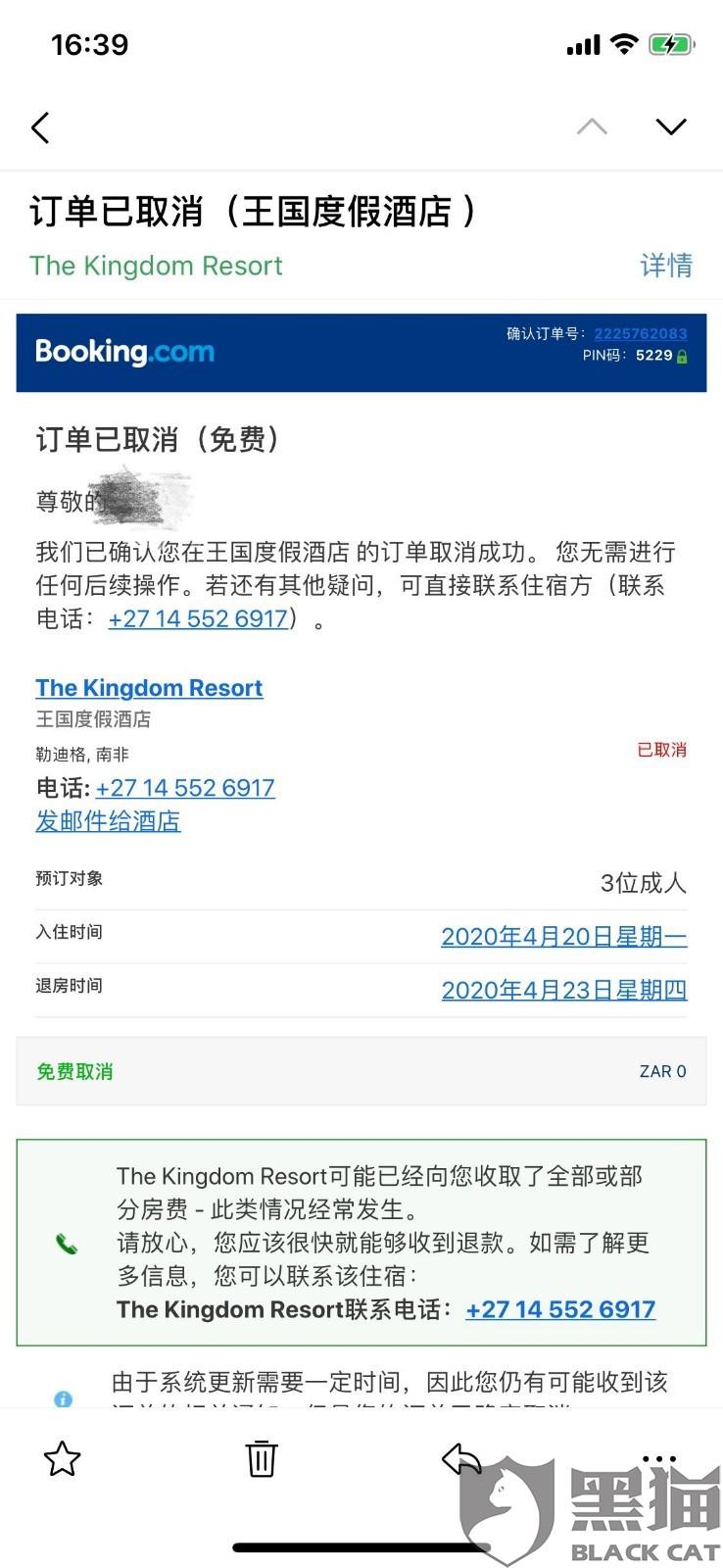Jump to the previous email with up arrow
723x1568 pixels.
[592, 126]
